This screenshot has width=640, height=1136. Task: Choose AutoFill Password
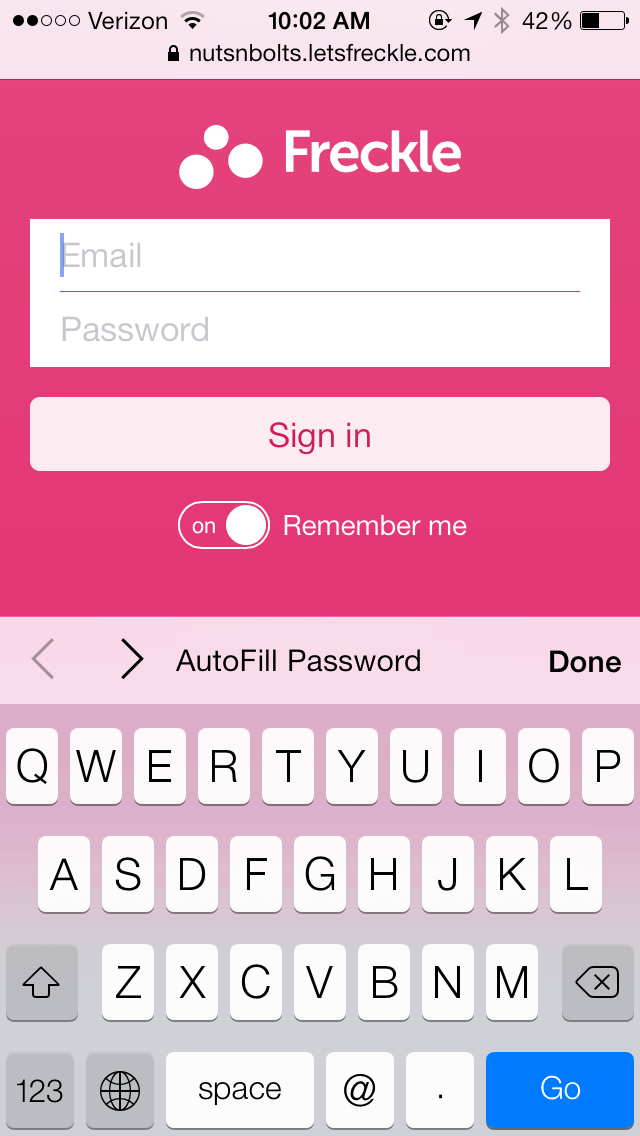pos(298,661)
